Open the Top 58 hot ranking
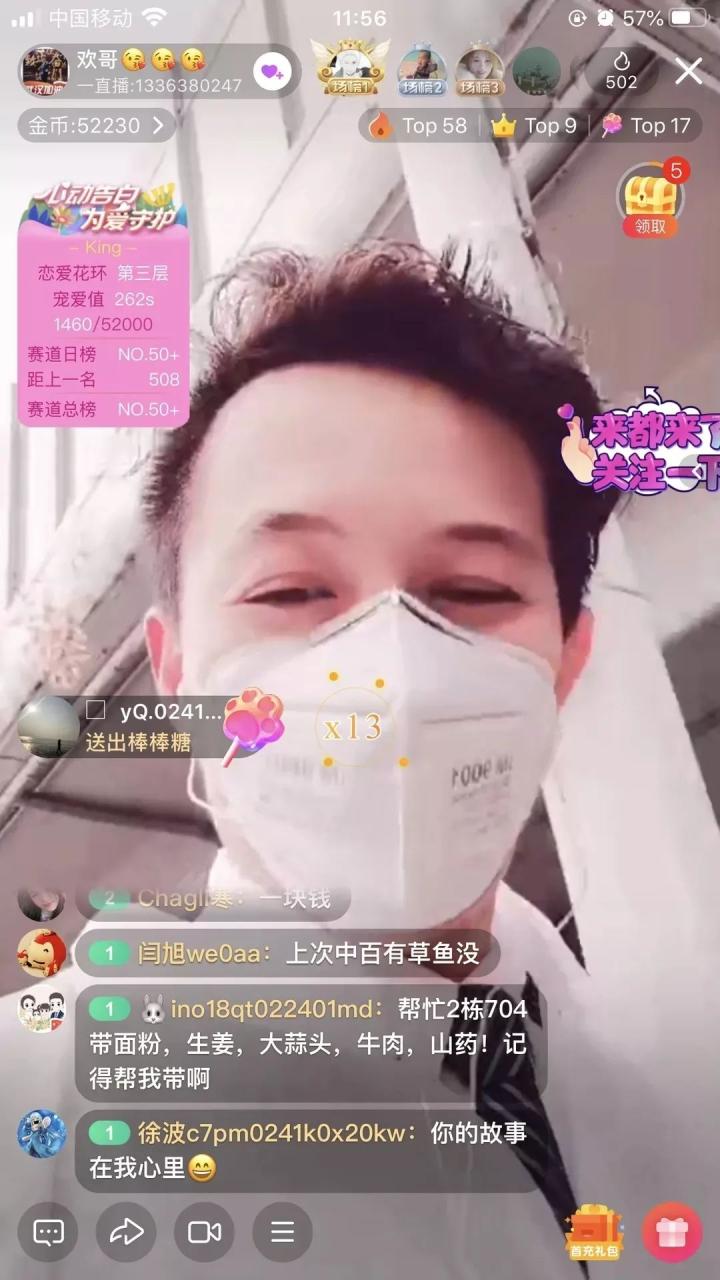The height and width of the screenshot is (1280, 720). pos(420,125)
